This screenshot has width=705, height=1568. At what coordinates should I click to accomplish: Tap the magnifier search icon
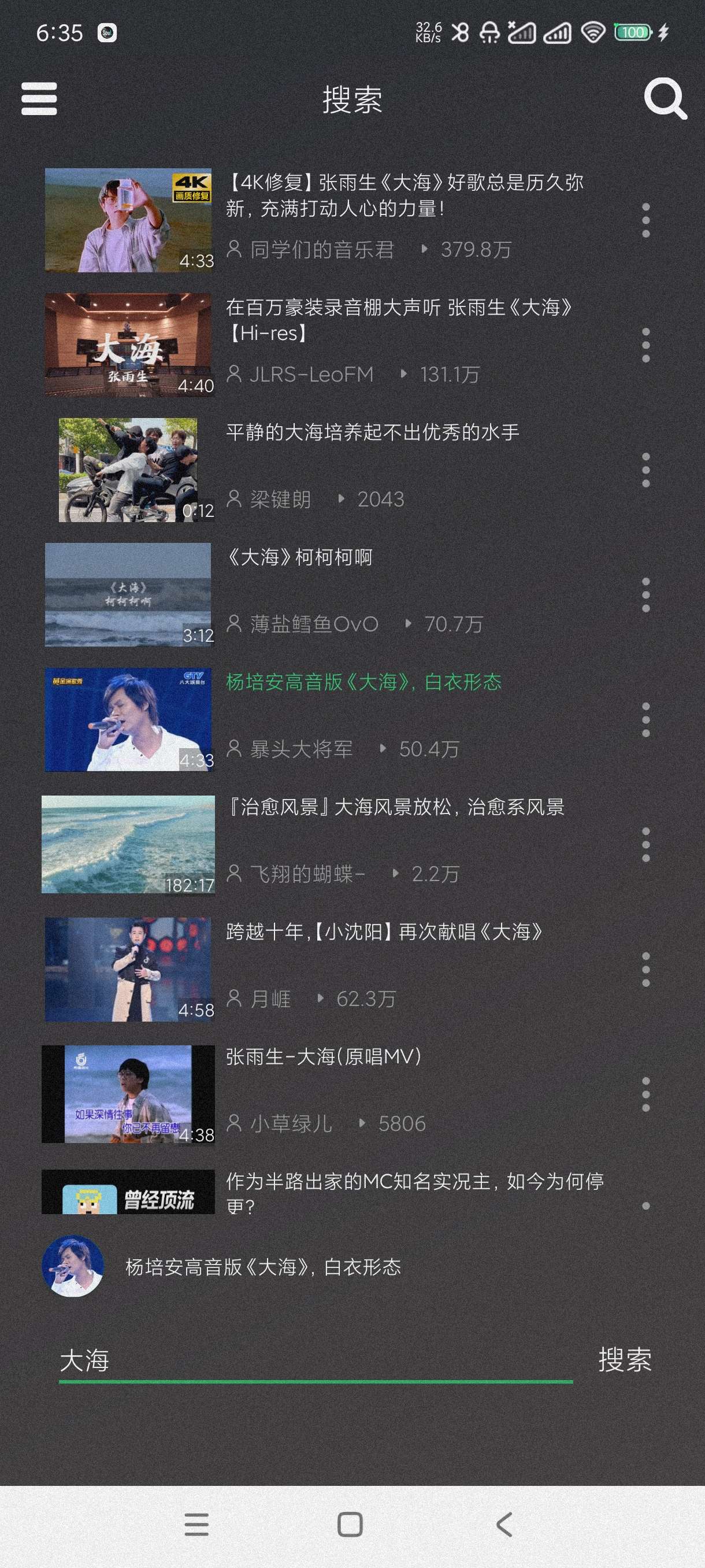[x=665, y=98]
